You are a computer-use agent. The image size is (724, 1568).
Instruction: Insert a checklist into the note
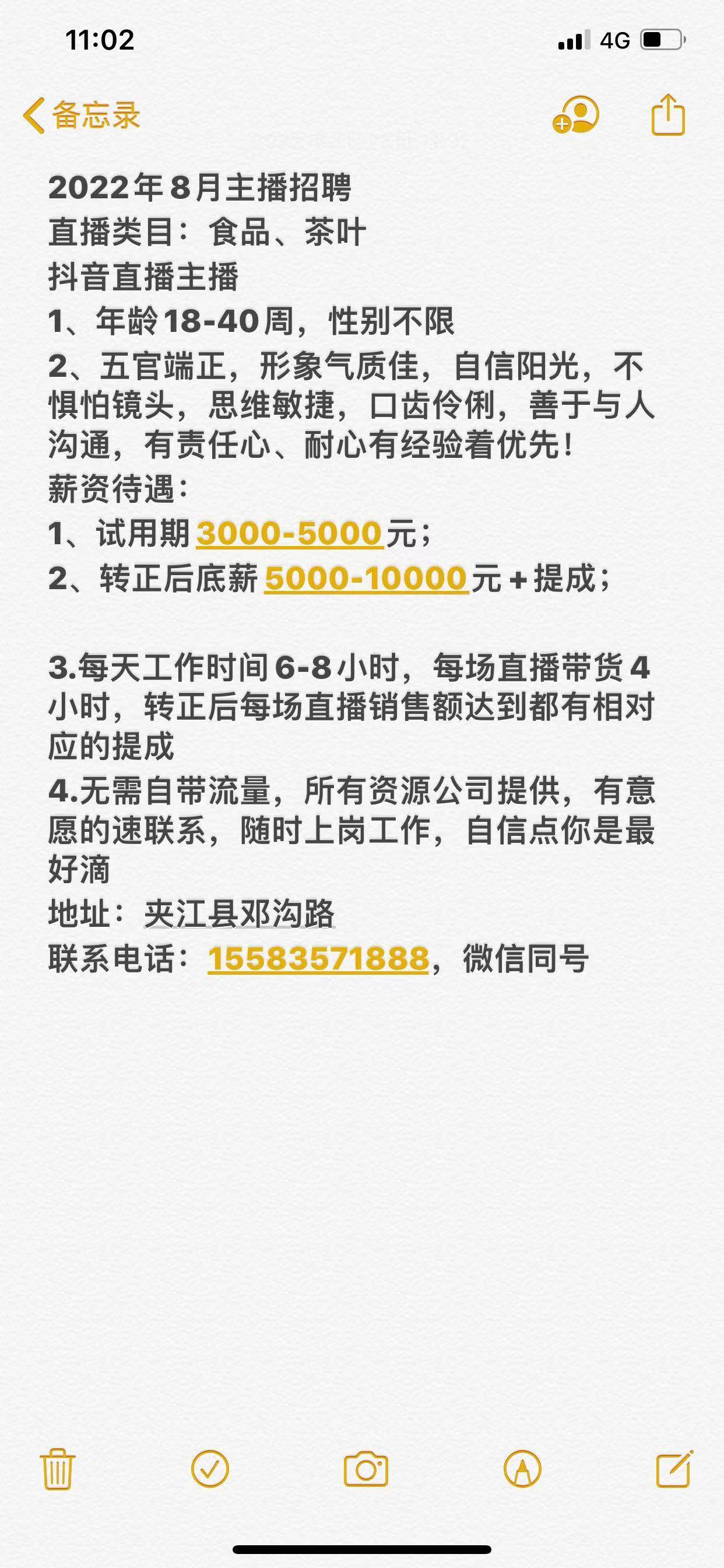click(x=210, y=1469)
